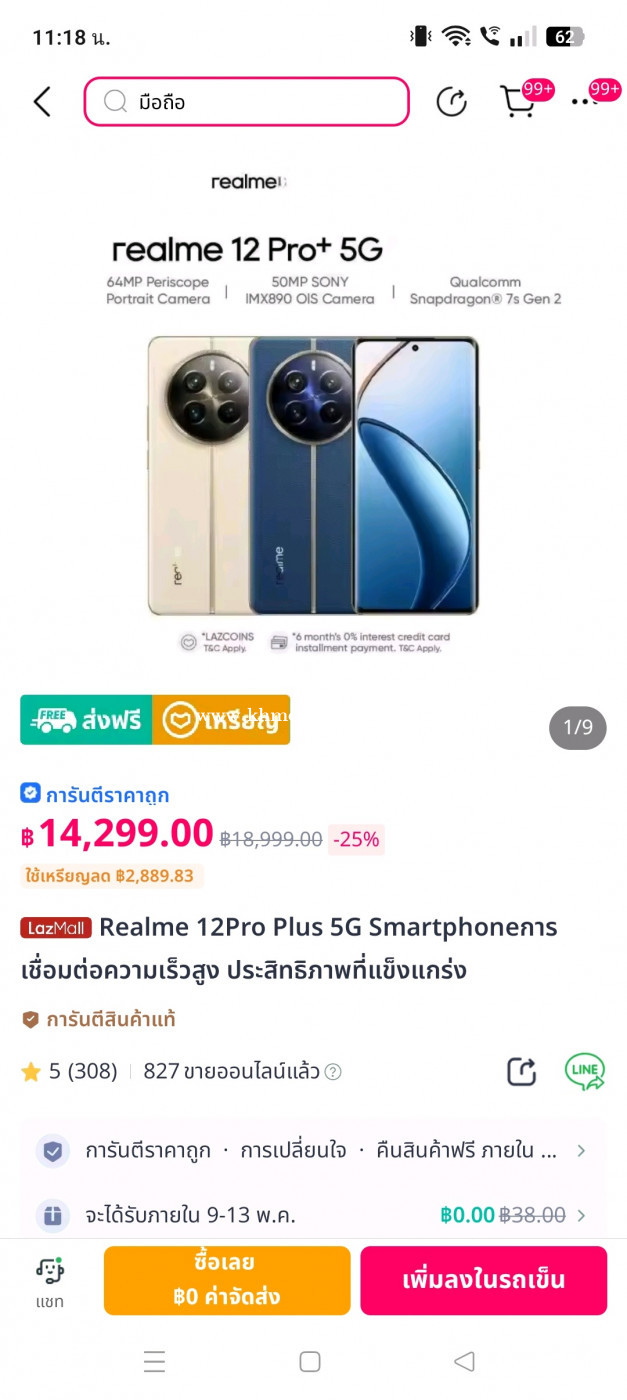
Task: Open the info icon beside ขายออนไลน์แล้ว
Action: pos(333,1072)
